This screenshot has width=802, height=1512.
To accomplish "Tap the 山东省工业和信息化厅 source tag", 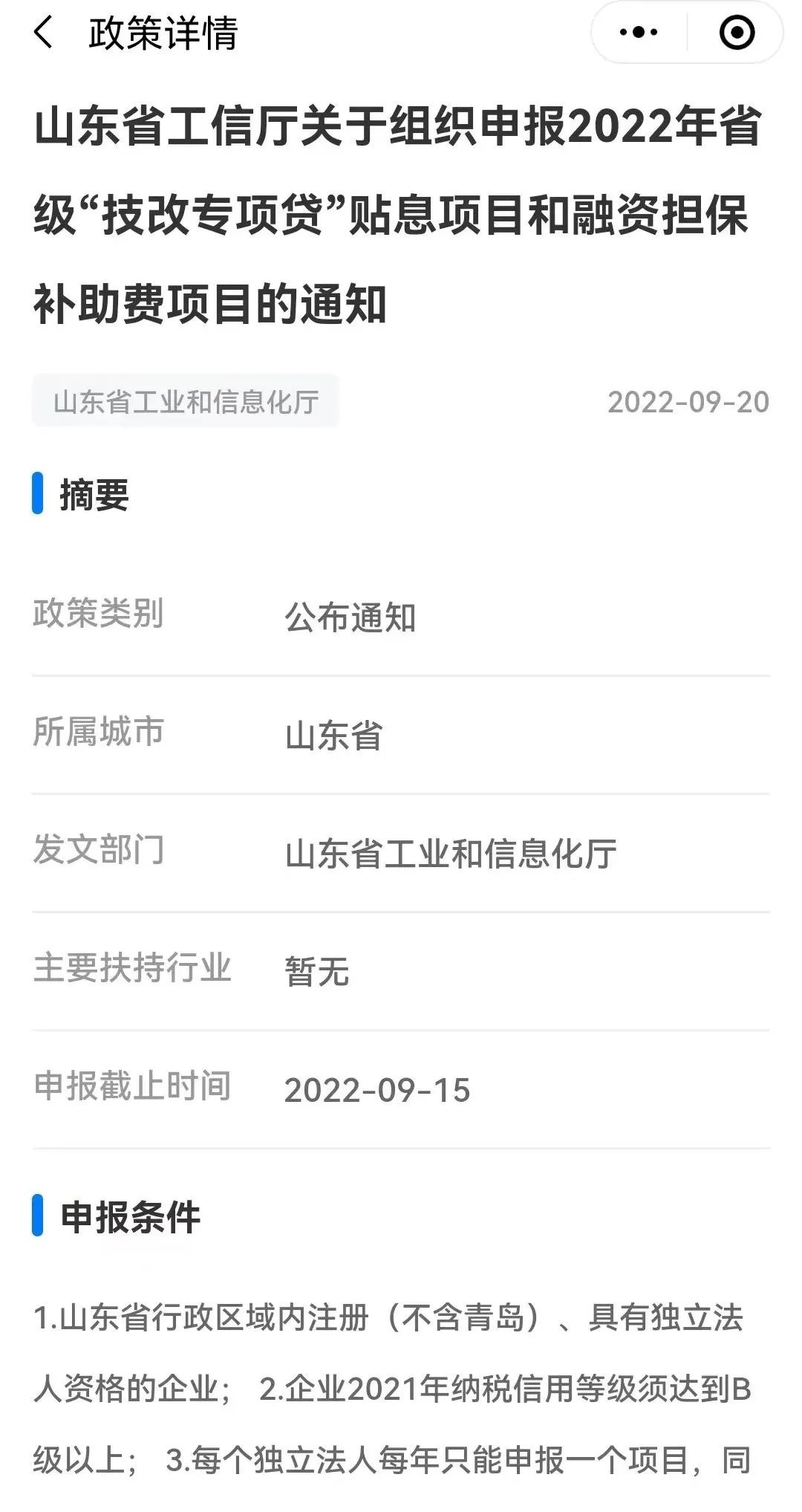I will [x=186, y=402].
